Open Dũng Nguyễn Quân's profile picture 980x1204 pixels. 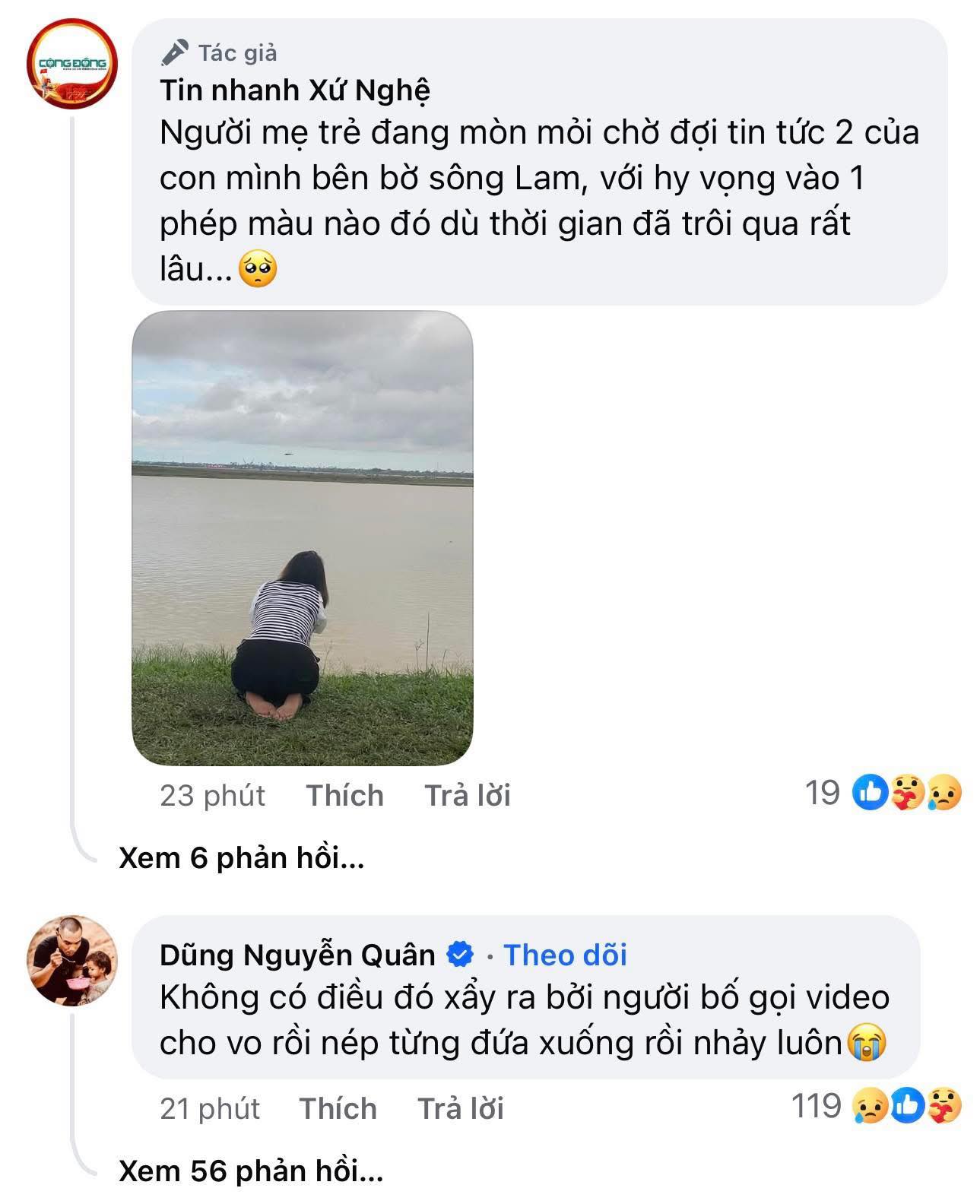pos(73,961)
